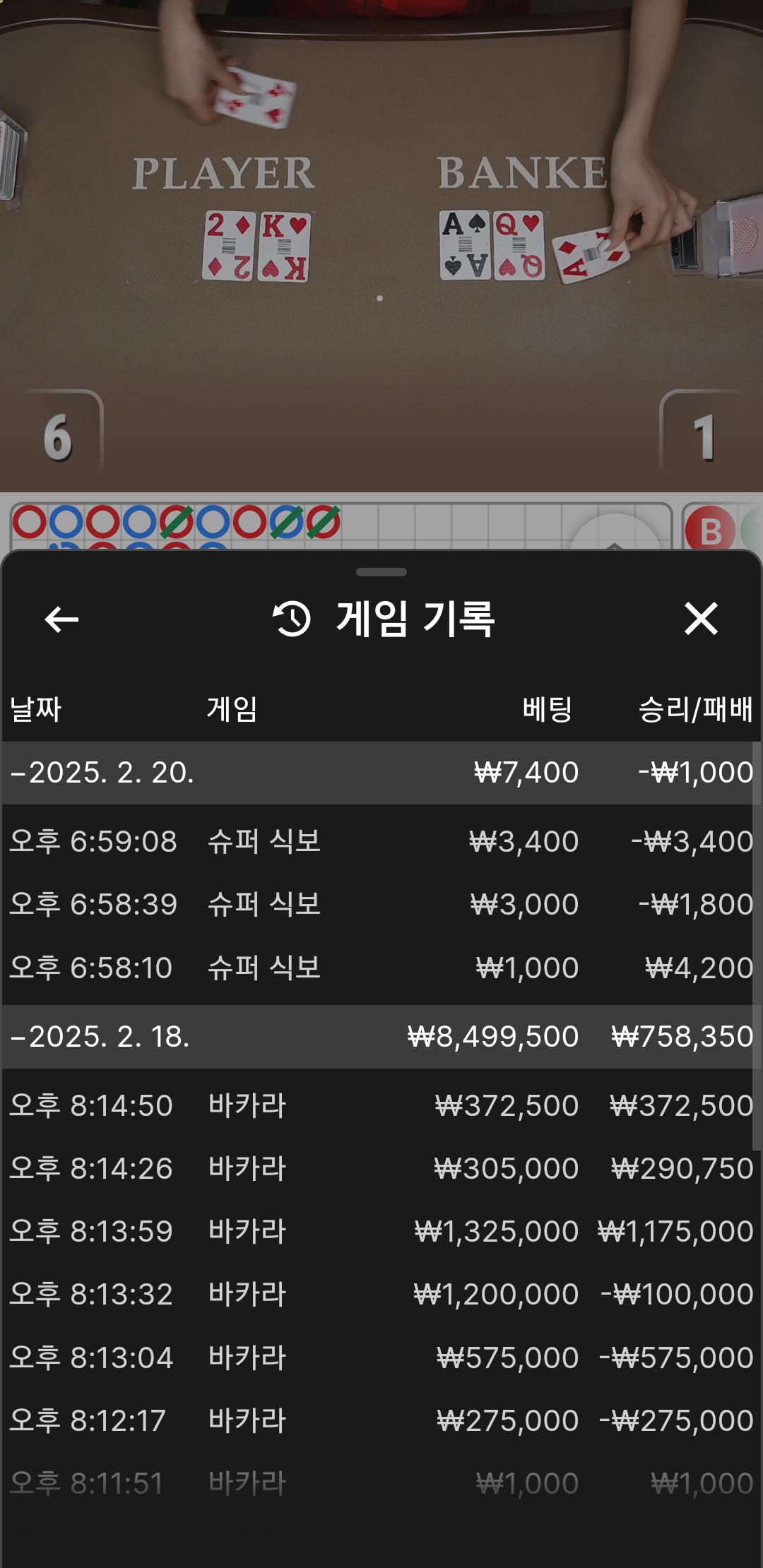Collapse the 2025. 2. 18. date group
The width and height of the screenshot is (763, 1568).
100,1037
